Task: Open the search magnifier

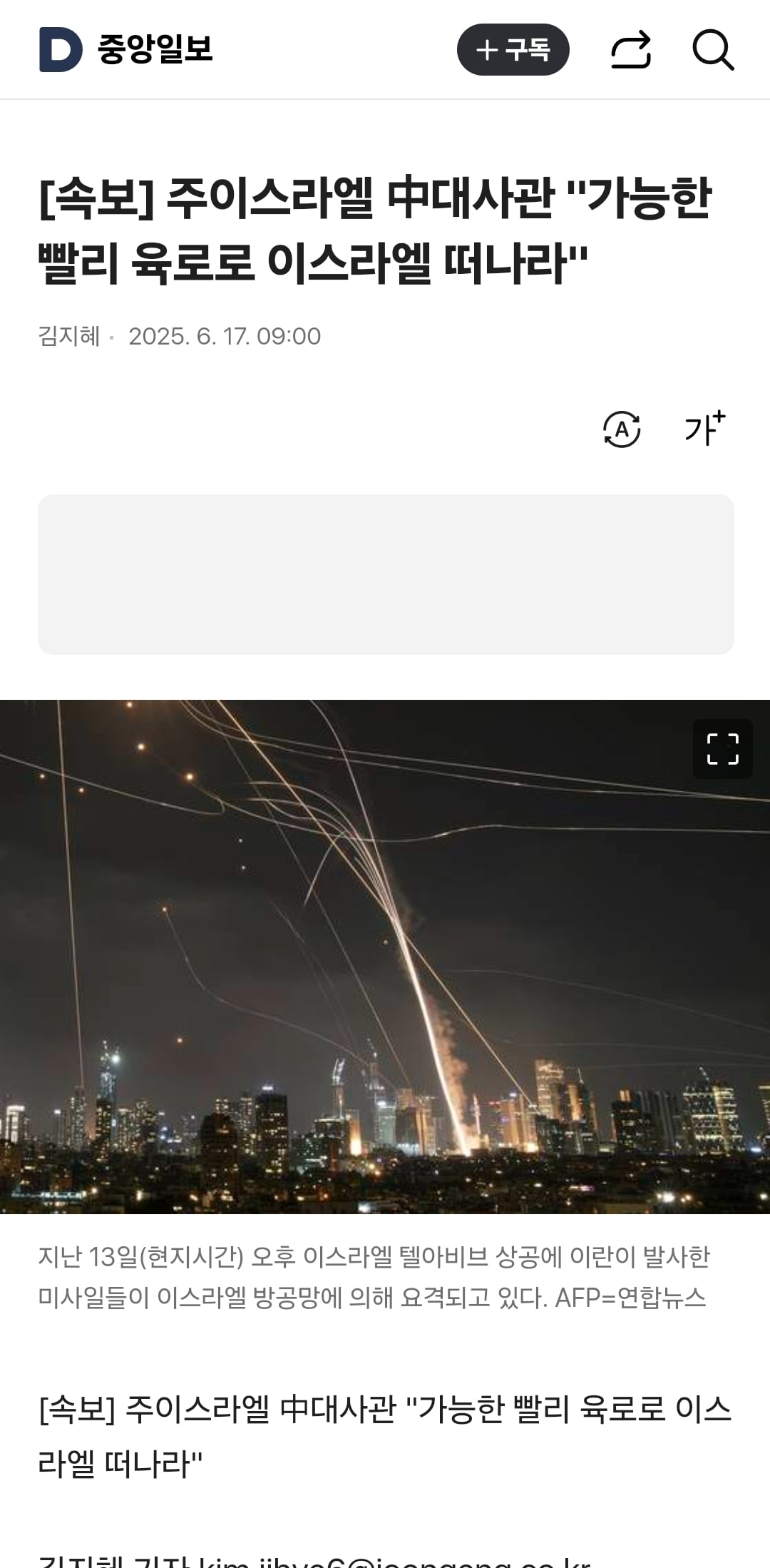Action: coord(713,50)
